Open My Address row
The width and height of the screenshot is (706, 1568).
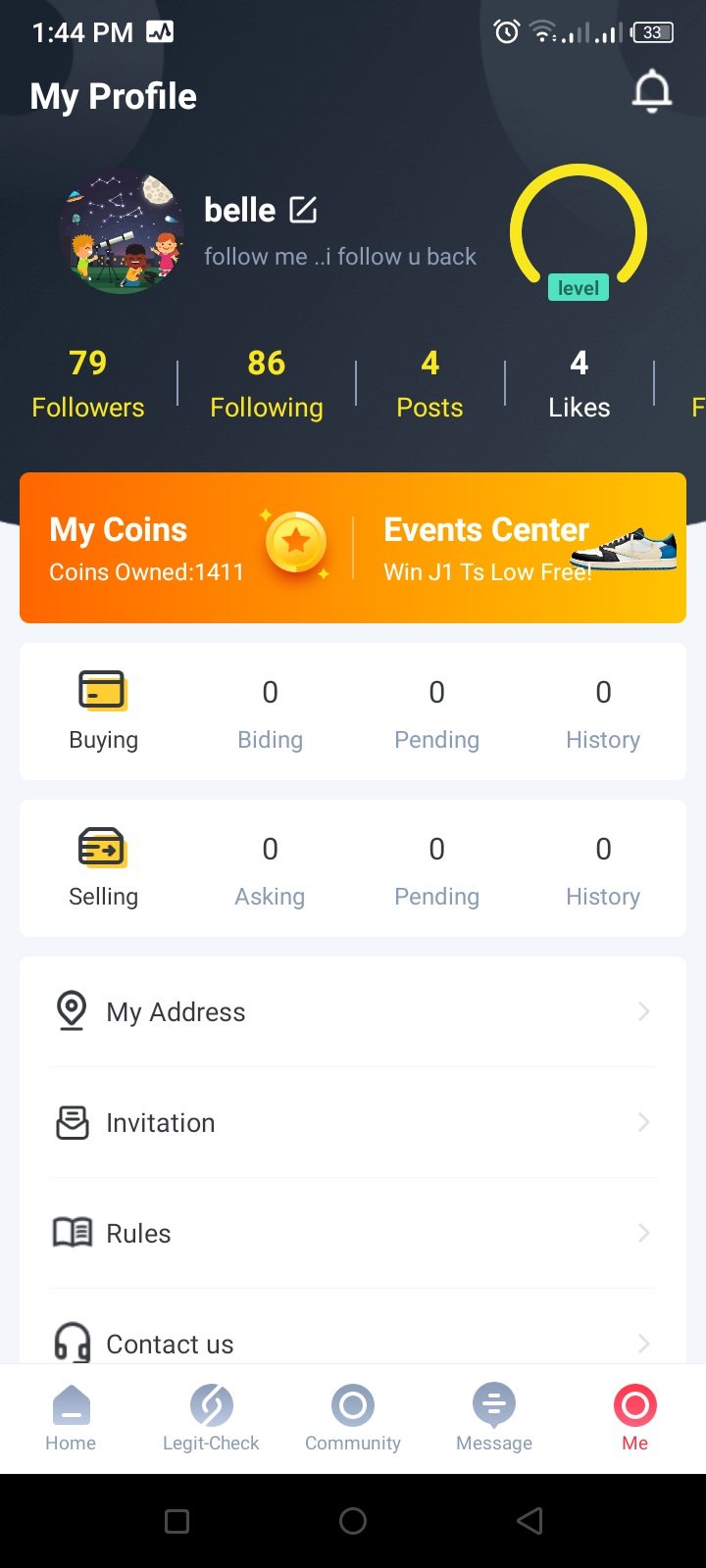(x=353, y=1011)
